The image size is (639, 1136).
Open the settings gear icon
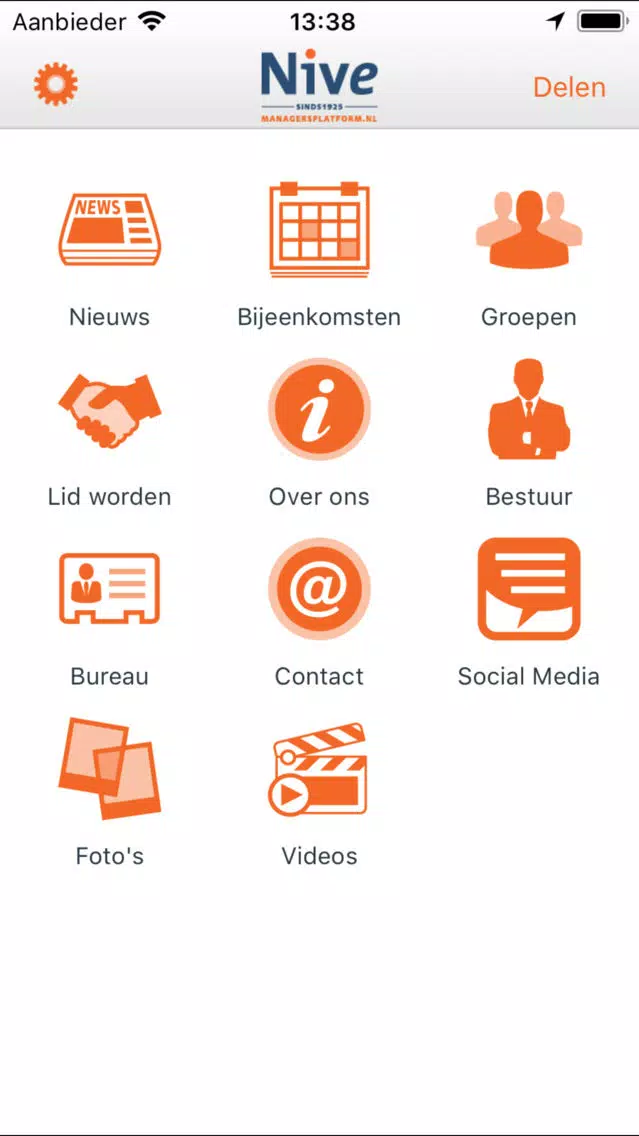point(56,84)
